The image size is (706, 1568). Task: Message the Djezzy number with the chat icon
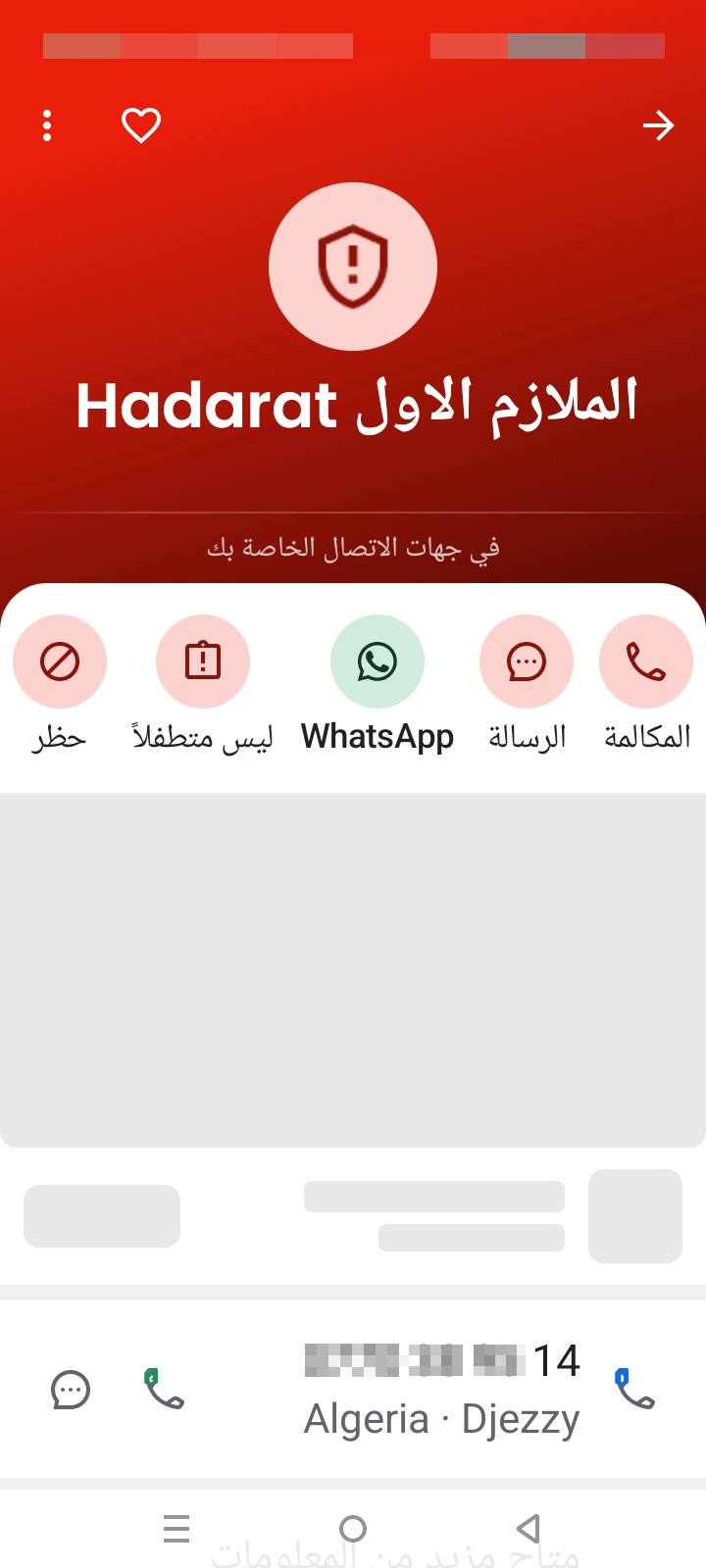(71, 1390)
